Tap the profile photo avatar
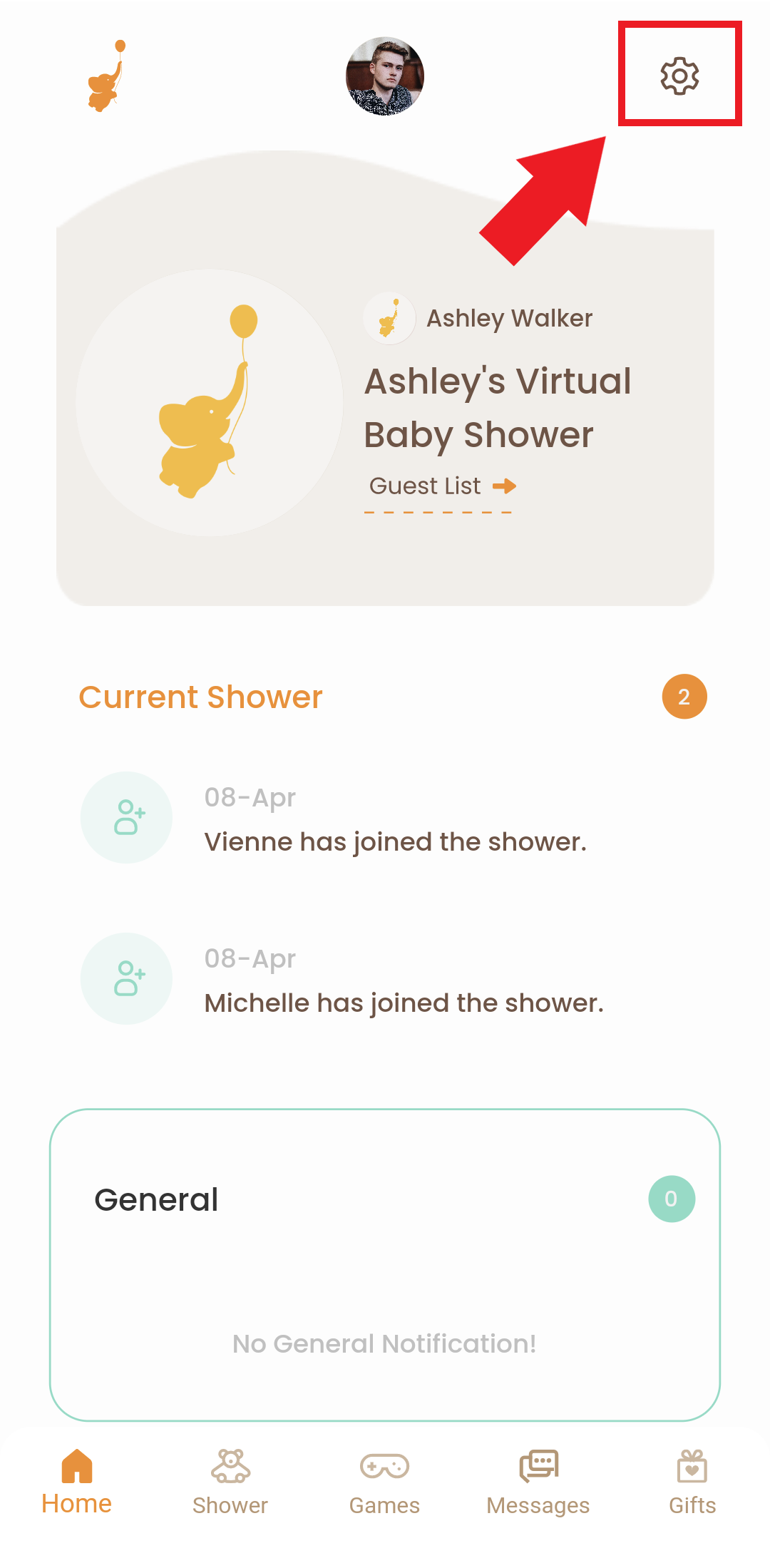The height and width of the screenshot is (1568, 770). pos(385,76)
